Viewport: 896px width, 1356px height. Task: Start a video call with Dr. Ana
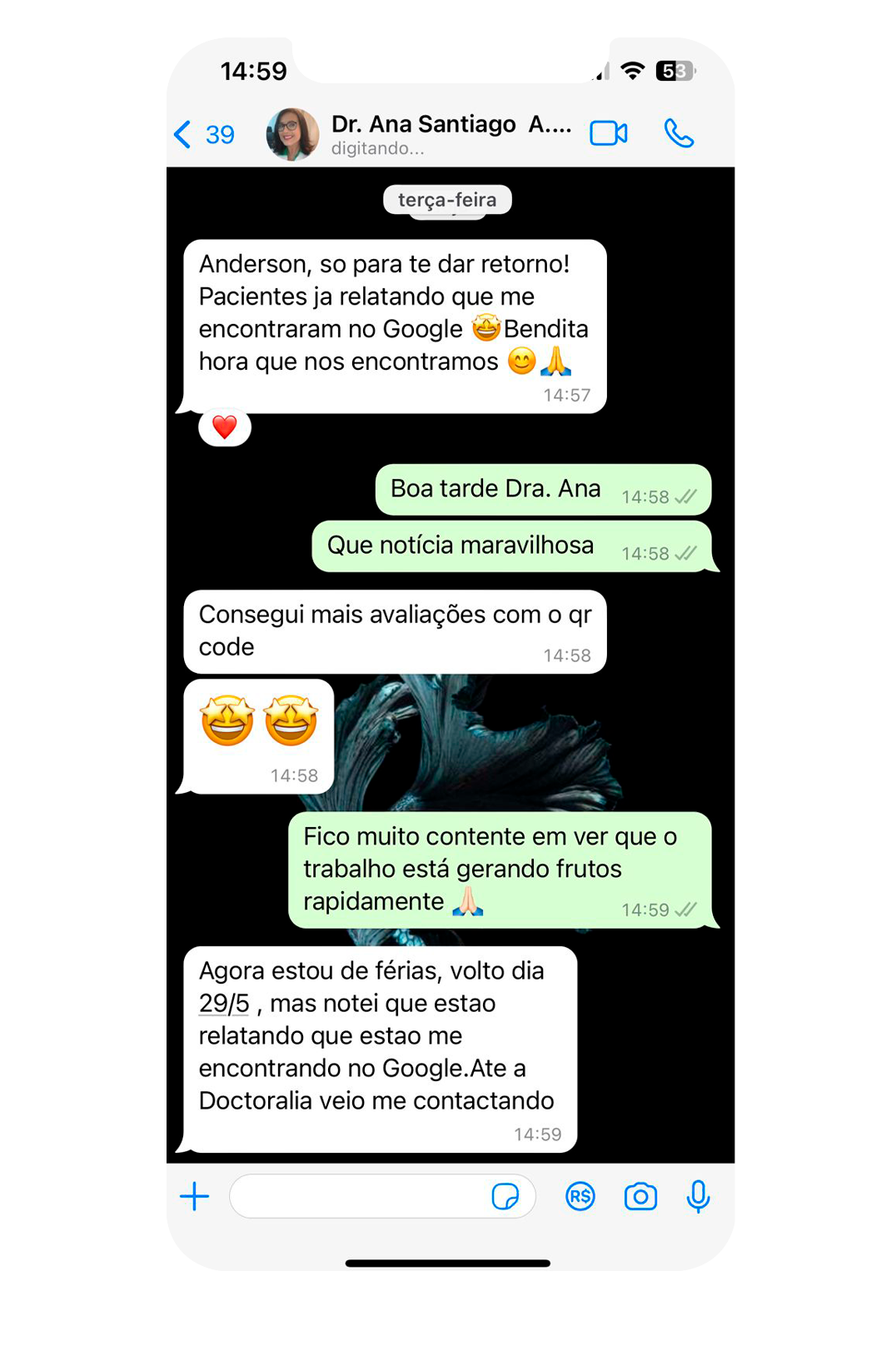[608, 133]
